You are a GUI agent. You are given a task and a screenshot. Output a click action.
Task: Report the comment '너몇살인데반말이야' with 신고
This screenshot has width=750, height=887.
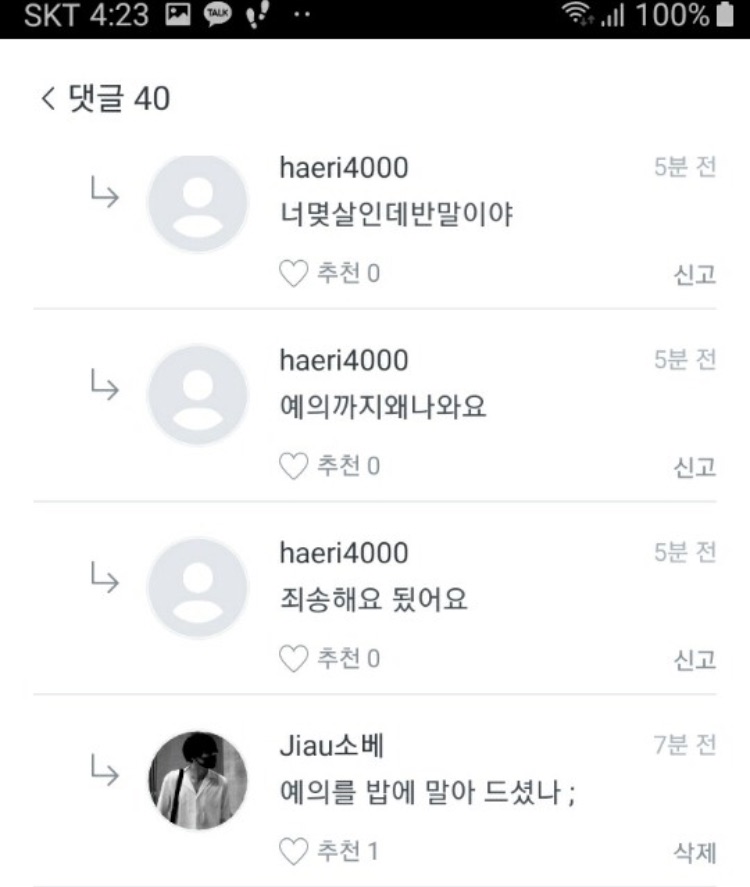point(695,275)
